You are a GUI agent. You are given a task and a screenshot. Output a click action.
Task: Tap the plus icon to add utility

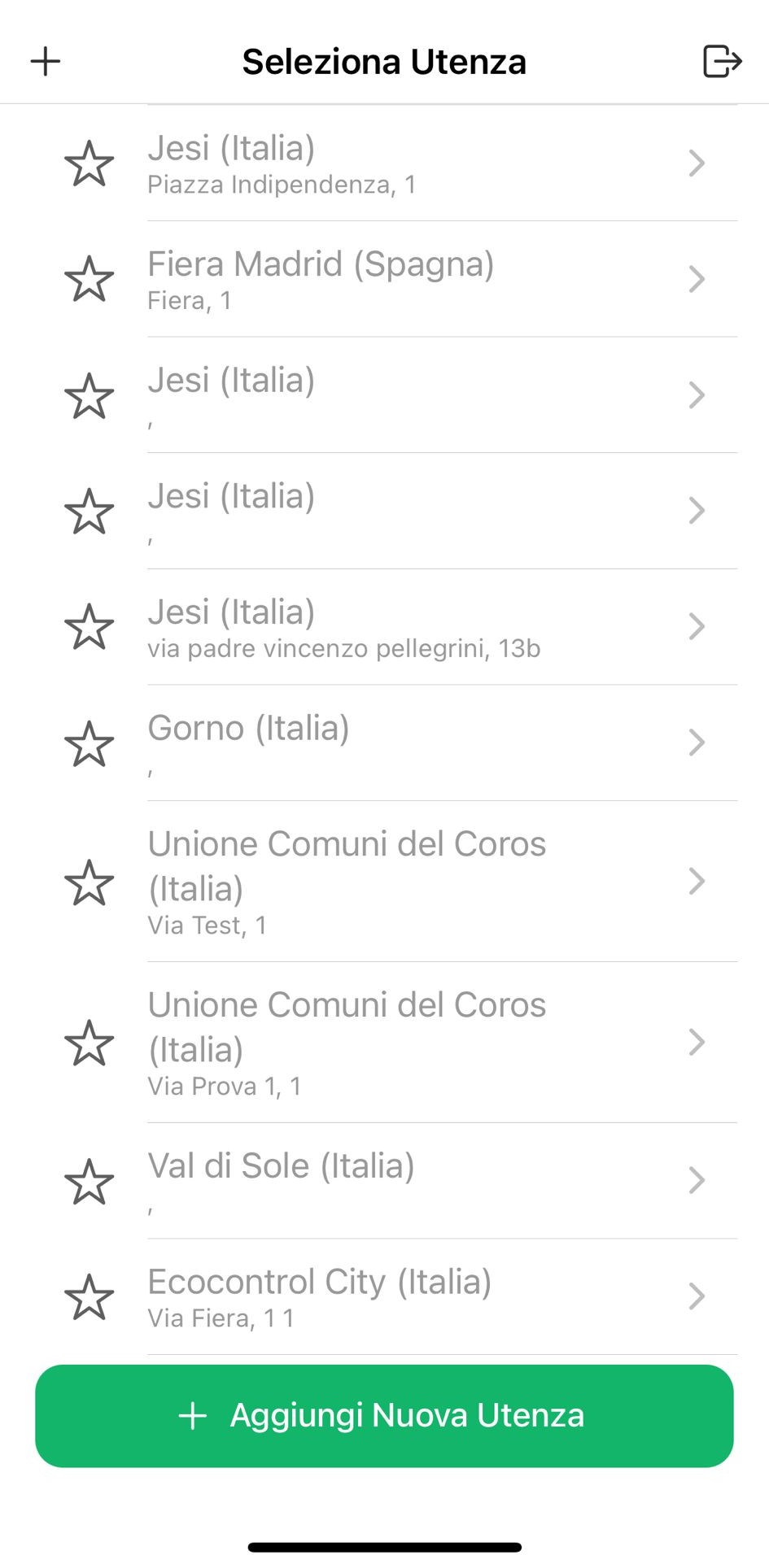click(46, 60)
